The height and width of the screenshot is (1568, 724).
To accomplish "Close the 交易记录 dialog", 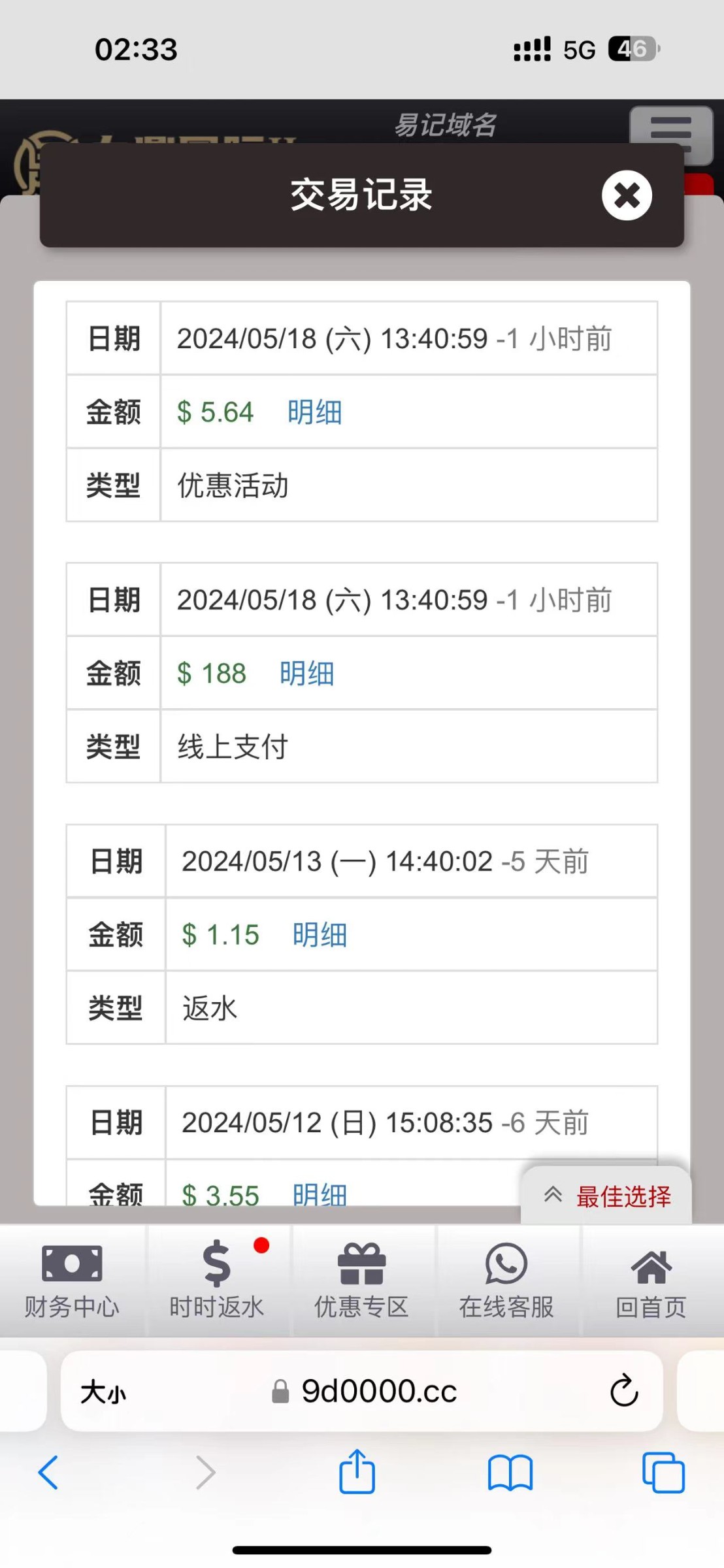I will (627, 195).
